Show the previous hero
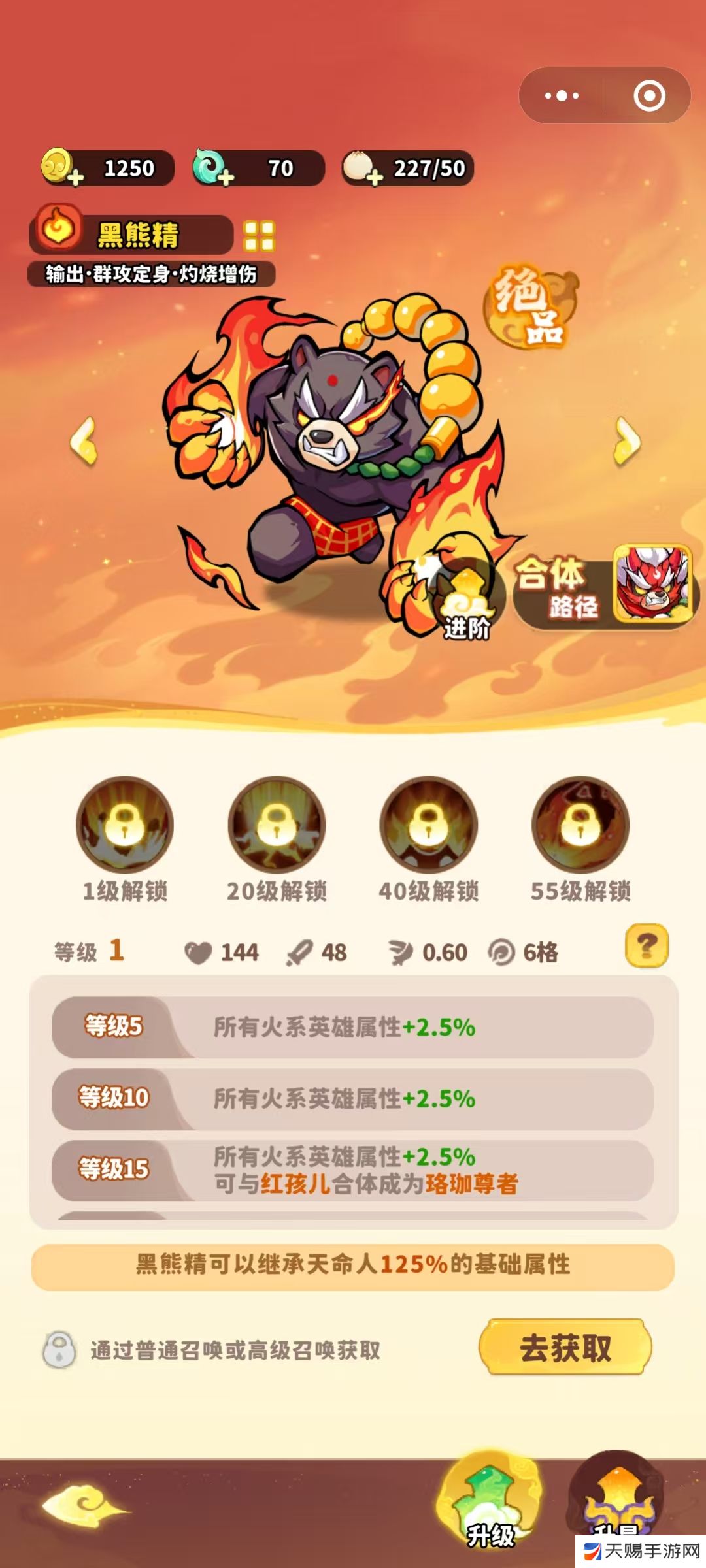The height and width of the screenshot is (1568, 706). click(x=84, y=442)
